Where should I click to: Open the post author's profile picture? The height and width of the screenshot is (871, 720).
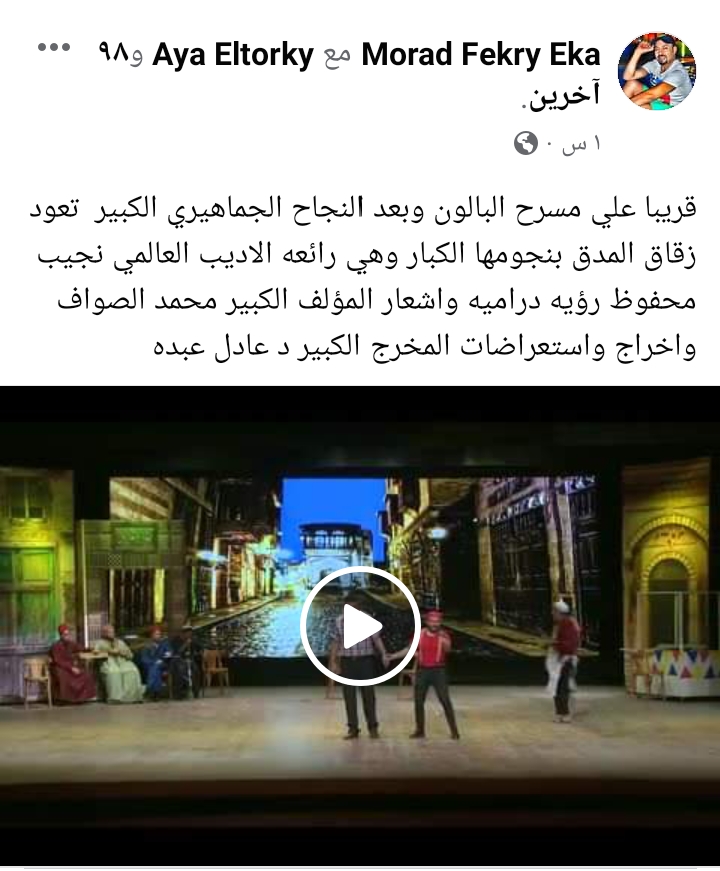[x=656, y=70]
